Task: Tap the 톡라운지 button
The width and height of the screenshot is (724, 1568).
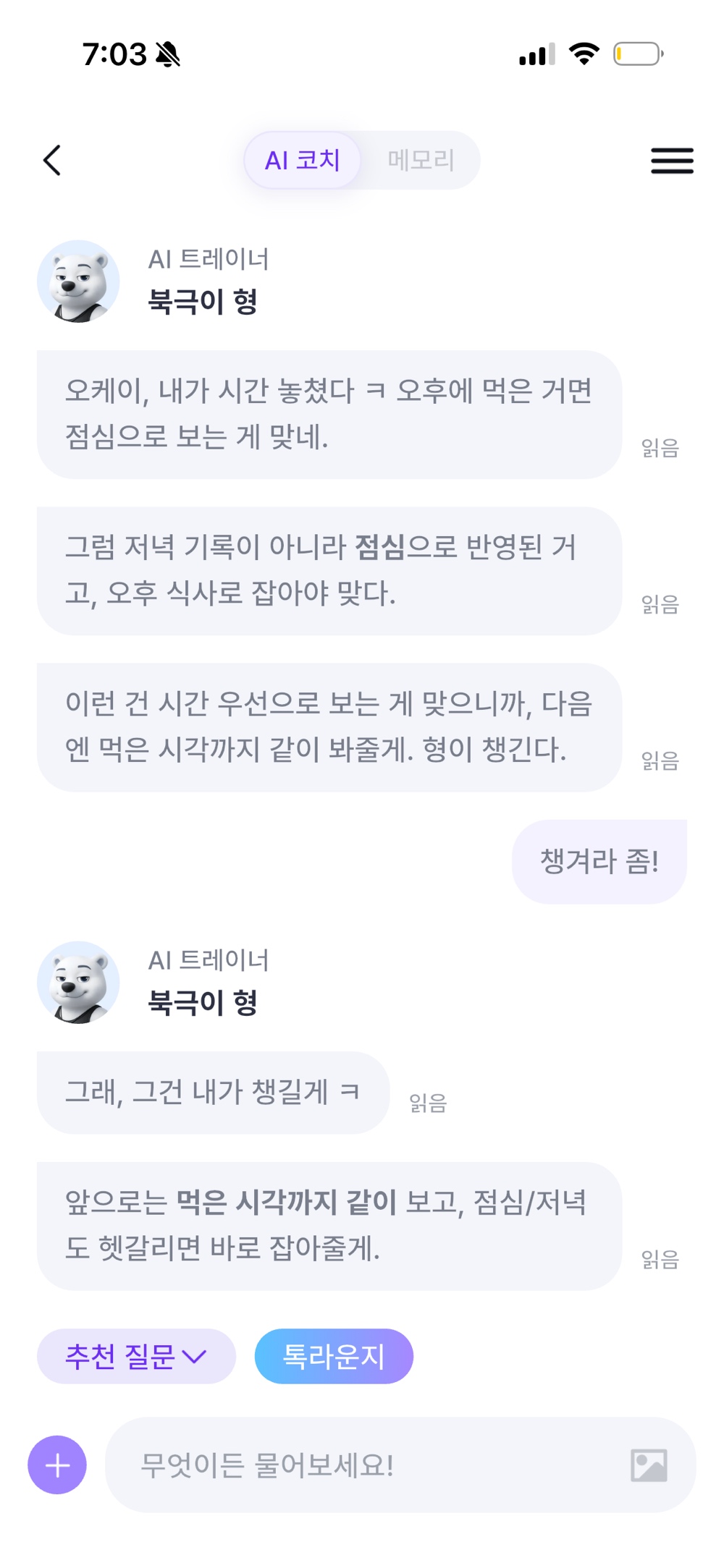Action: pyautogui.click(x=334, y=1356)
